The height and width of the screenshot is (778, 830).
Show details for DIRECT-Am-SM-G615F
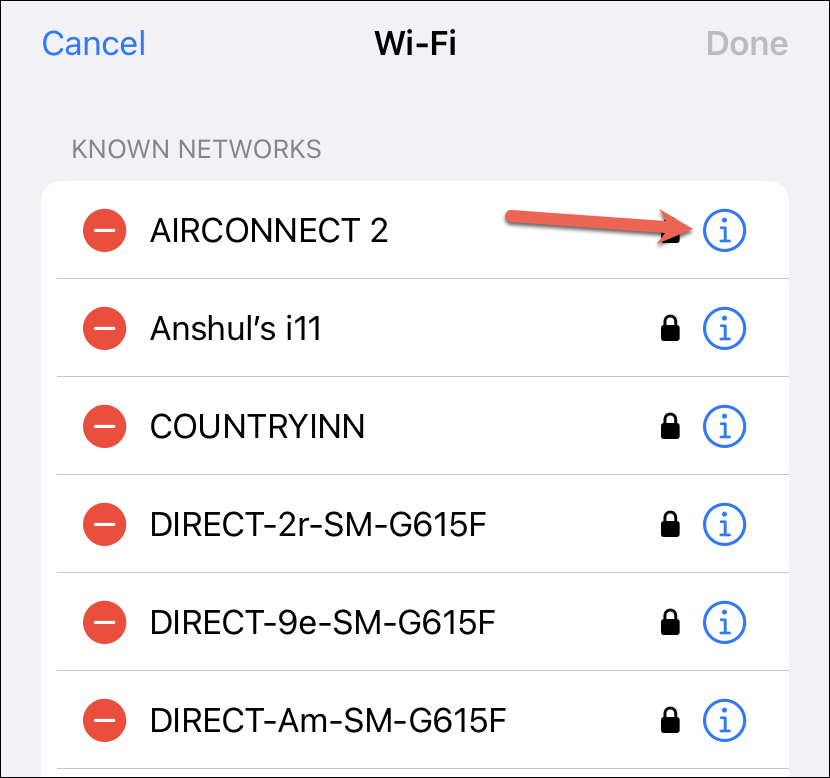[x=725, y=718]
